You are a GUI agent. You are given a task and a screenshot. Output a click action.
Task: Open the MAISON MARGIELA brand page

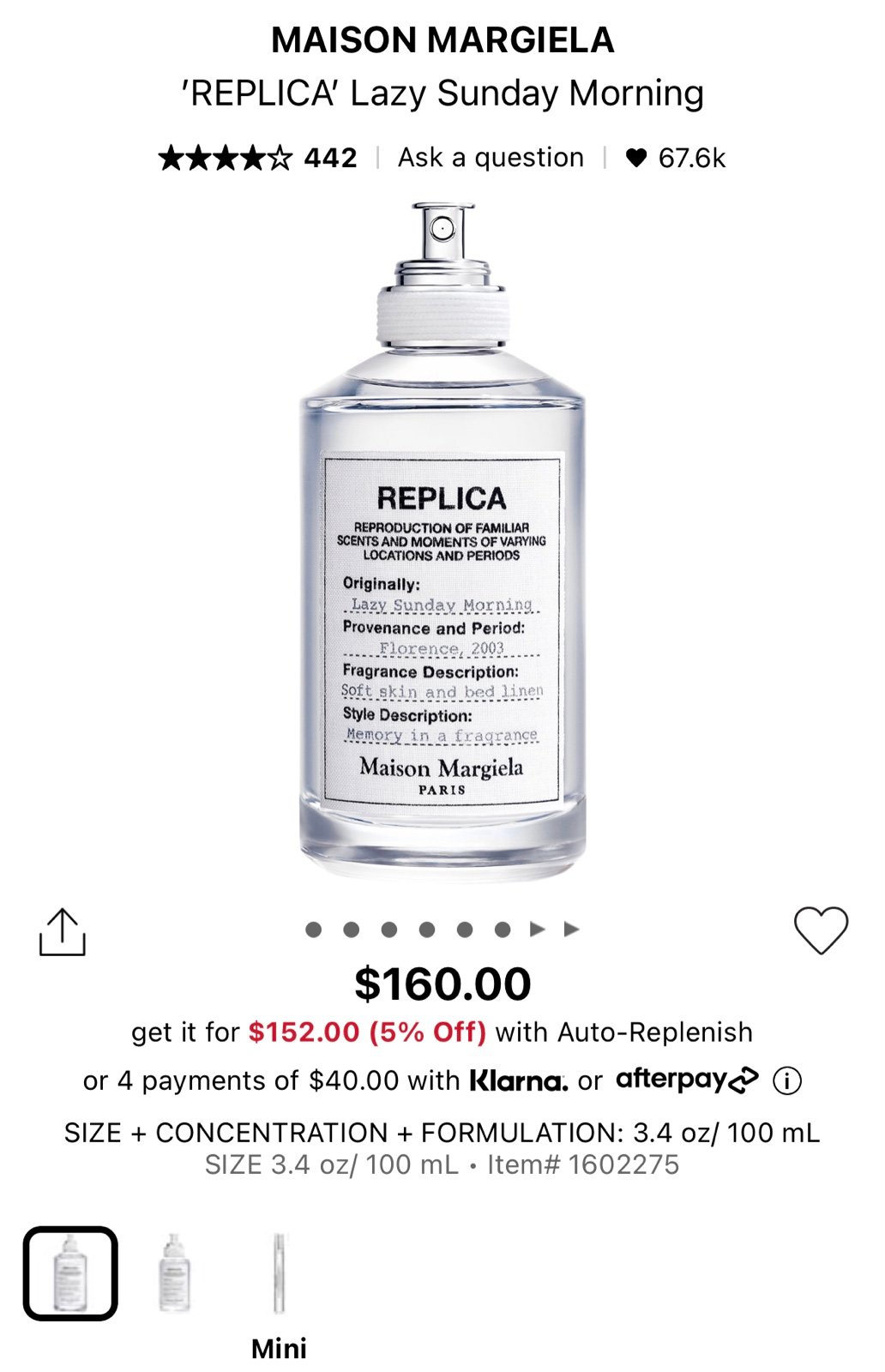click(x=442, y=40)
